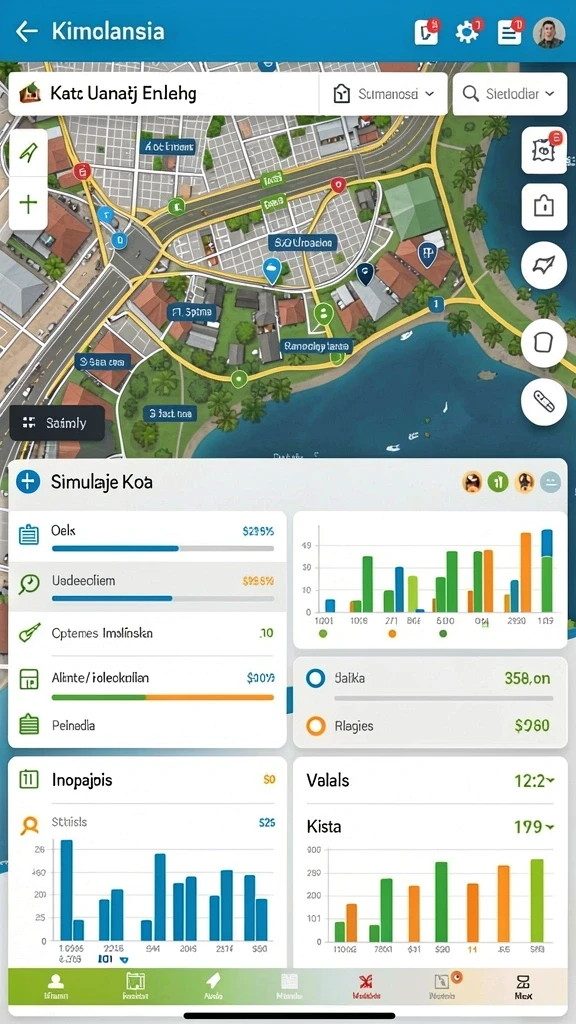Expand the Valals 12:2 dropdown
Viewport: 576px width, 1024px height.
point(534,780)
